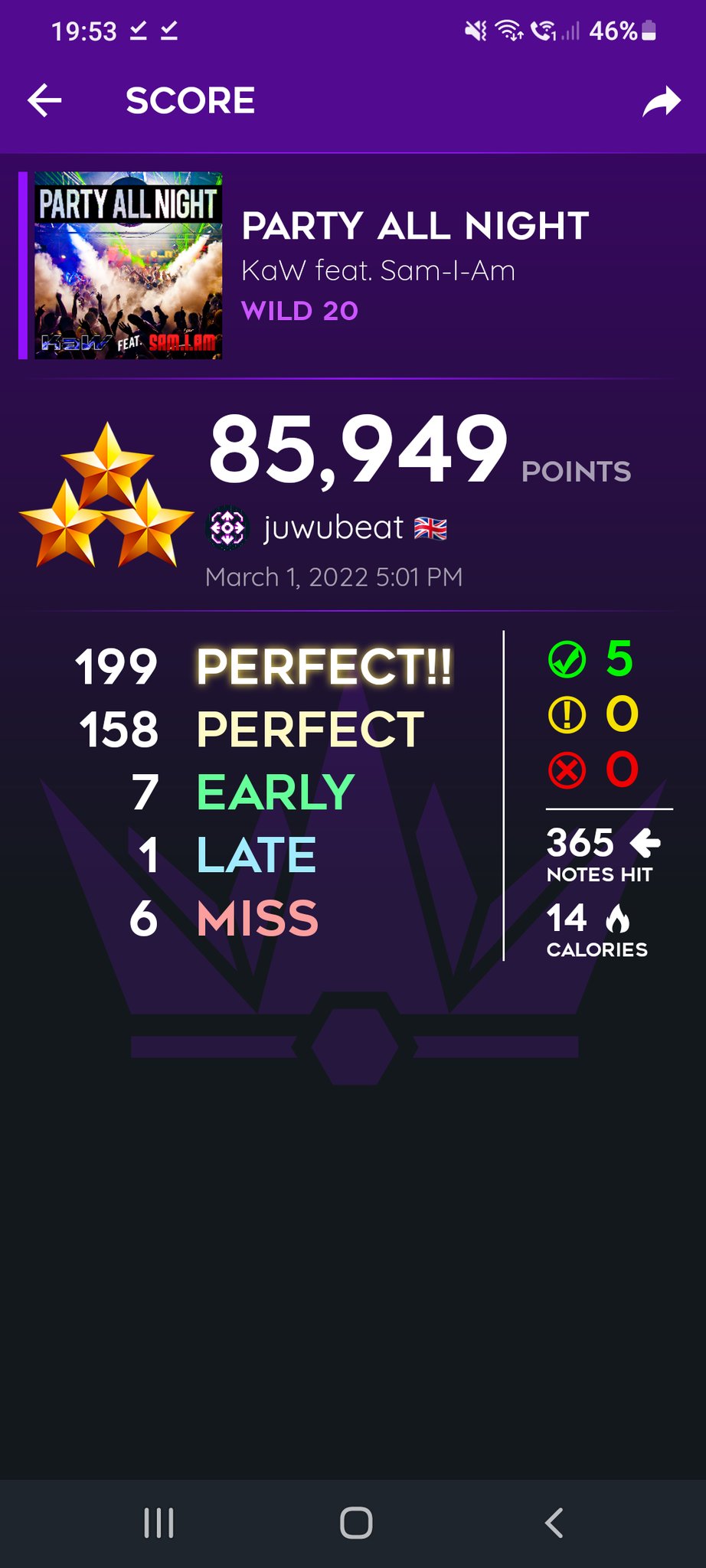Share this score result
The height and width of the screenshot is (1568, 706).
(x=661, y=102)
